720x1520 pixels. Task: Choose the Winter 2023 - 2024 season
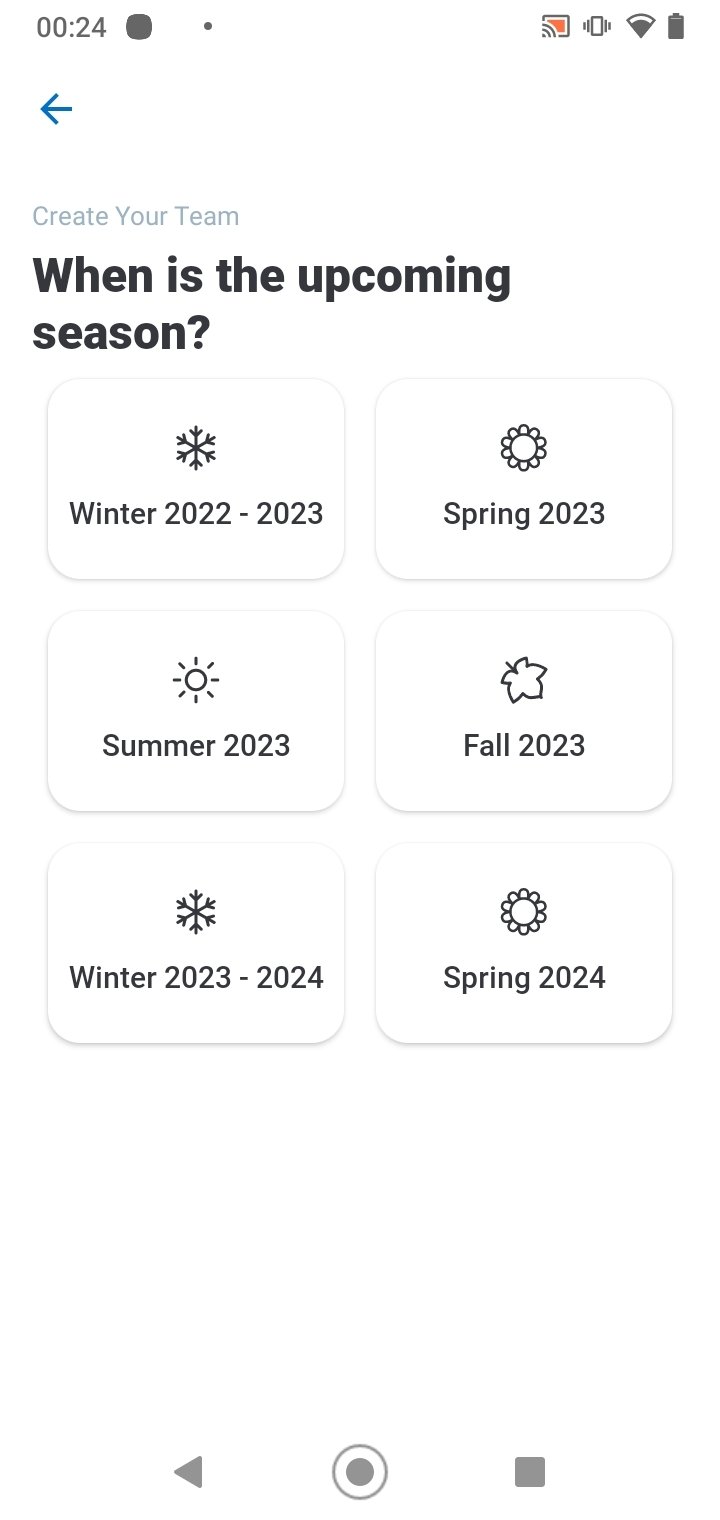196,943
